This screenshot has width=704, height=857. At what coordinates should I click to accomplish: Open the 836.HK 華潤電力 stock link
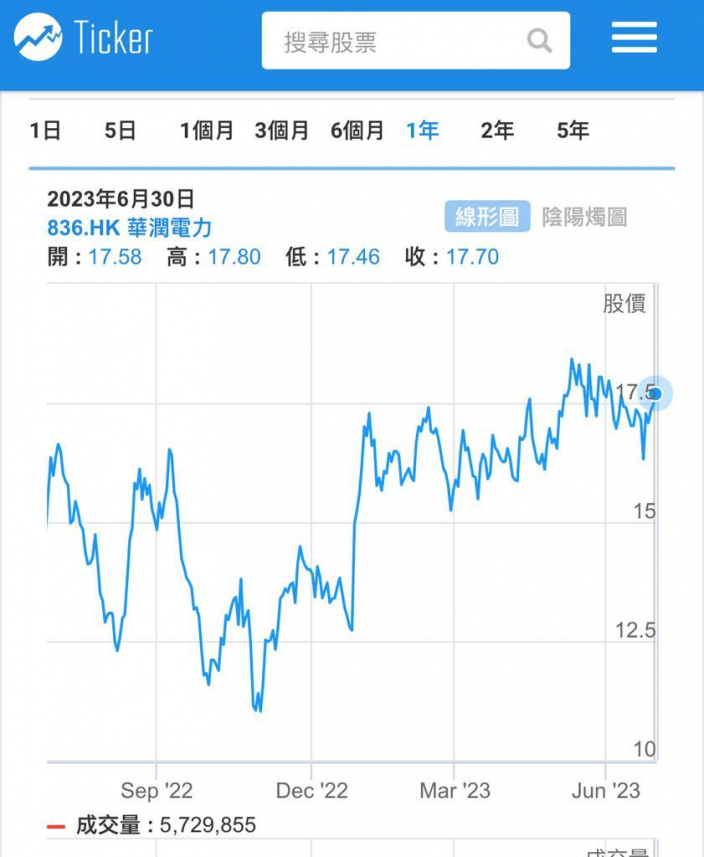pyautogui.click(x=130, y=228)
